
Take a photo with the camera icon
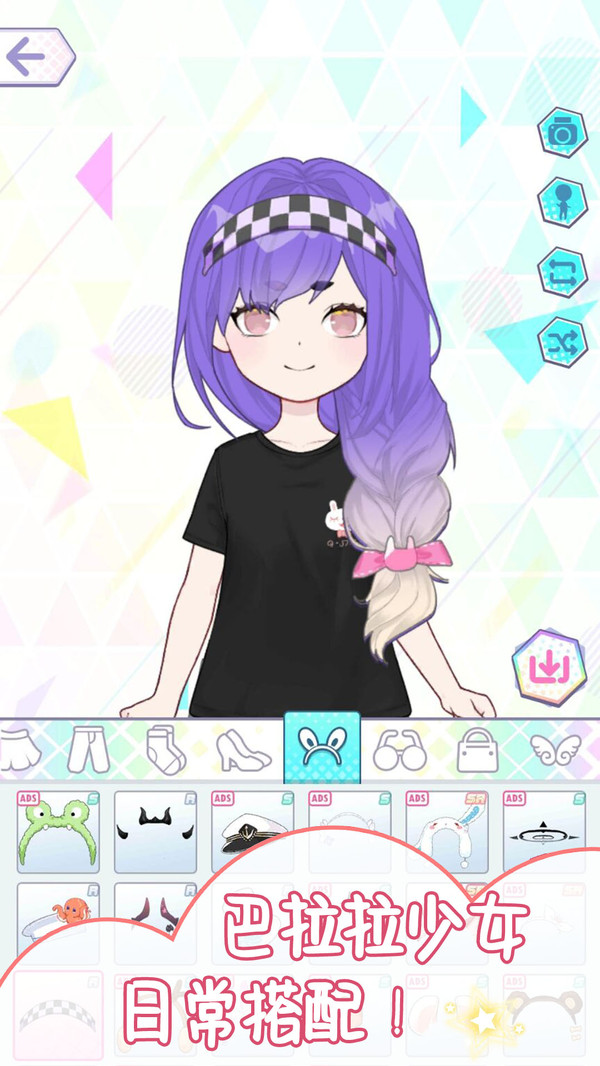tap(563, 132)
